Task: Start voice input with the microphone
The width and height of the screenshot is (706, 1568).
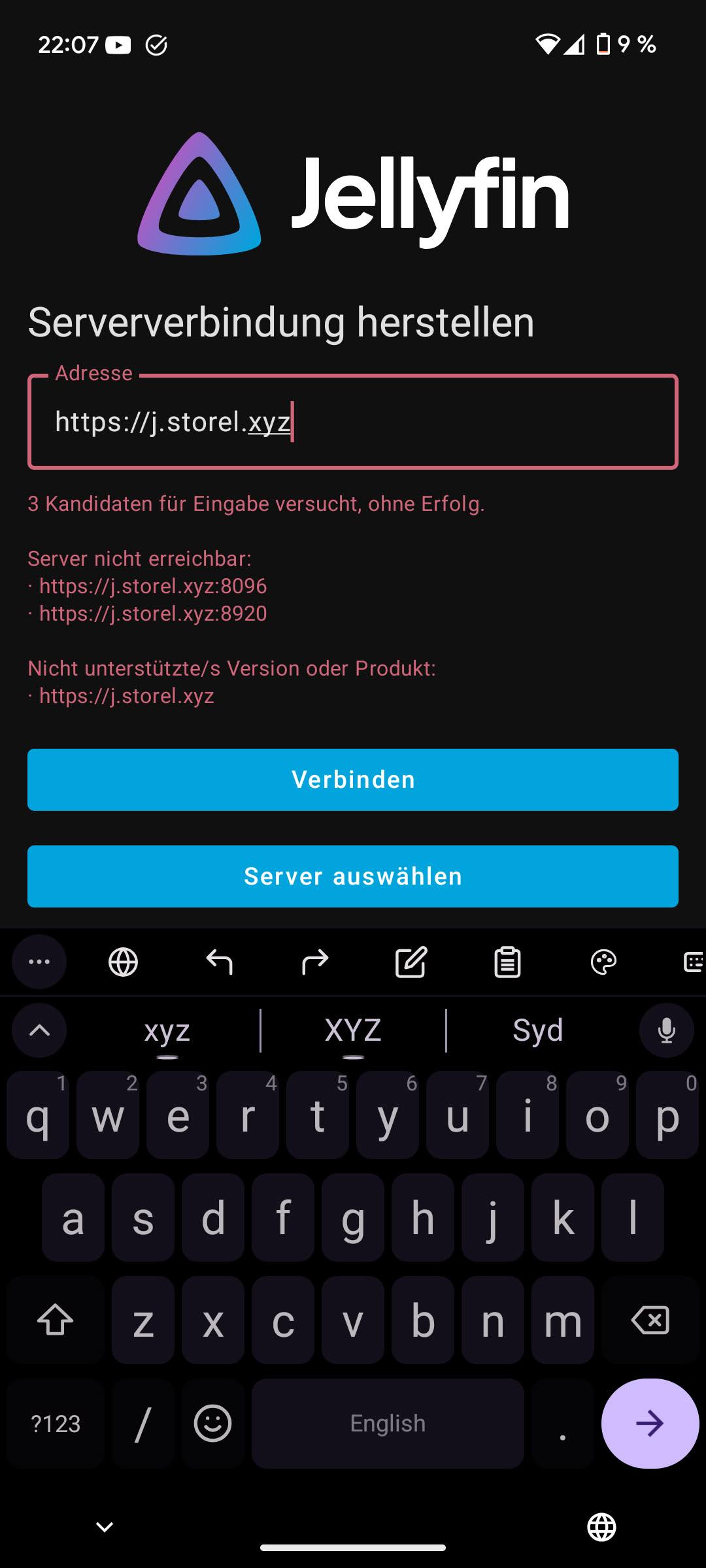Action: 666,1030
